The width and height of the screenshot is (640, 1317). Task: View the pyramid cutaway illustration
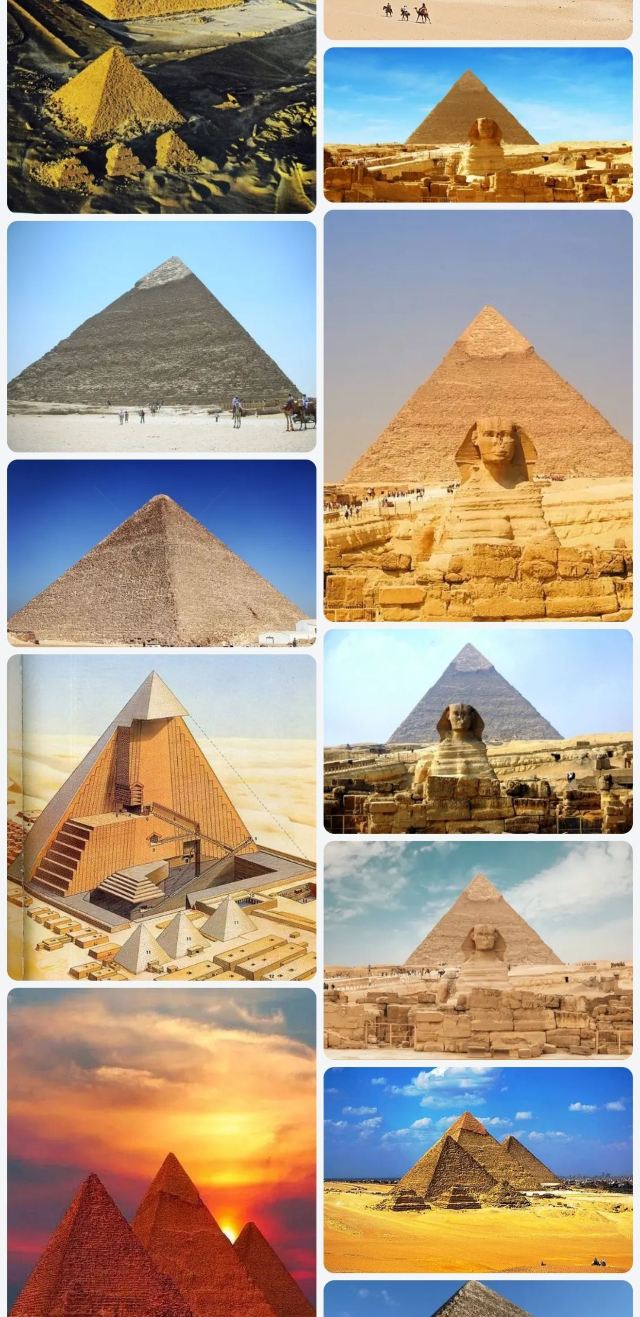[x=161, y=816]
